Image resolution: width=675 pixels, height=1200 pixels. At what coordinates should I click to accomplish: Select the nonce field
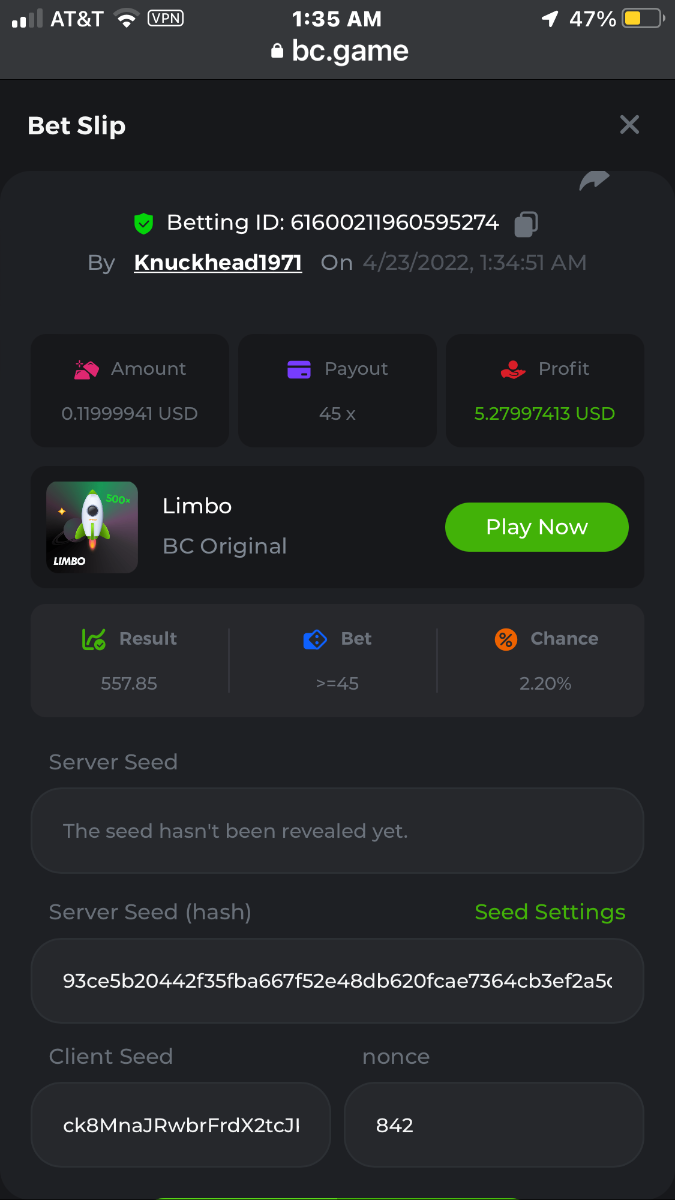point(493,1125)
